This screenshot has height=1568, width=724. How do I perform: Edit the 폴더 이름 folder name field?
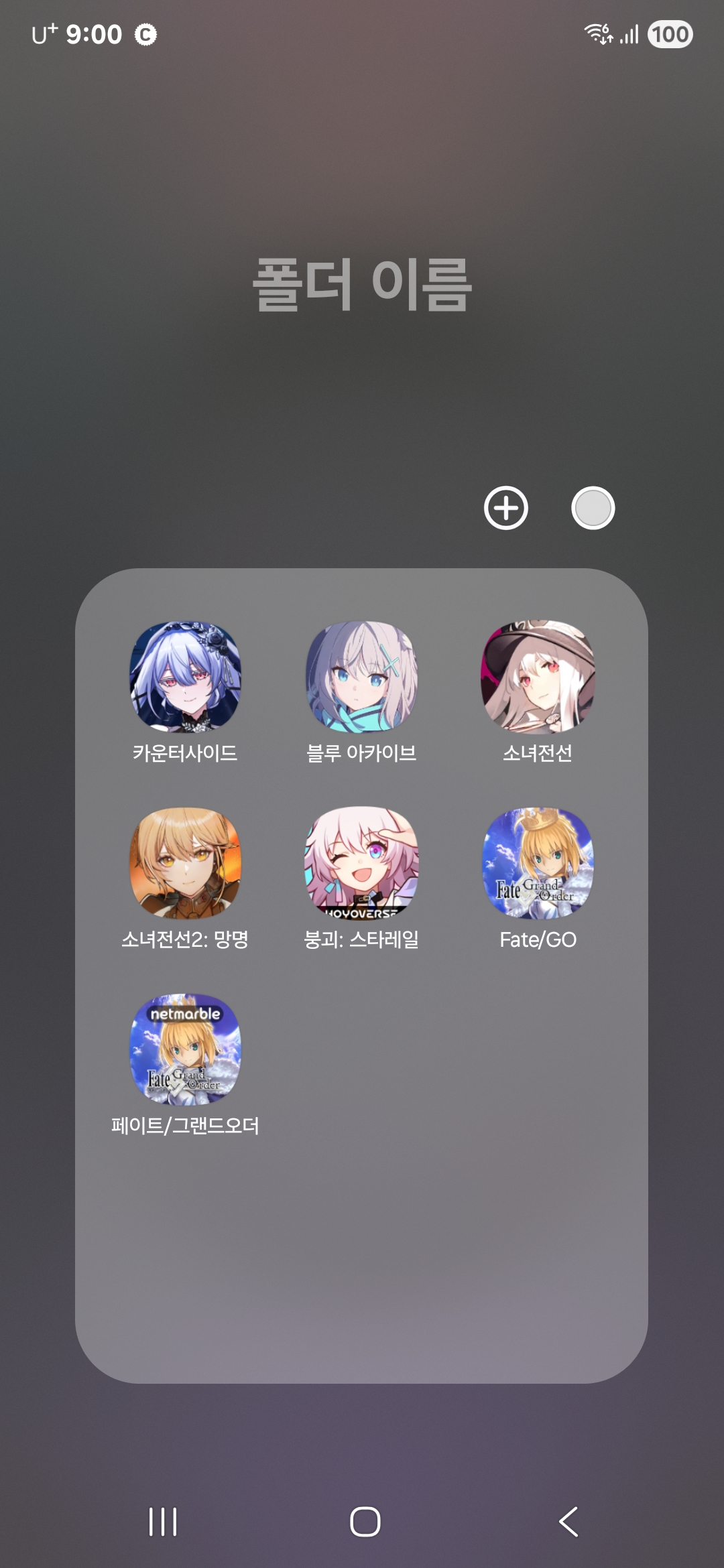(362, 284)
